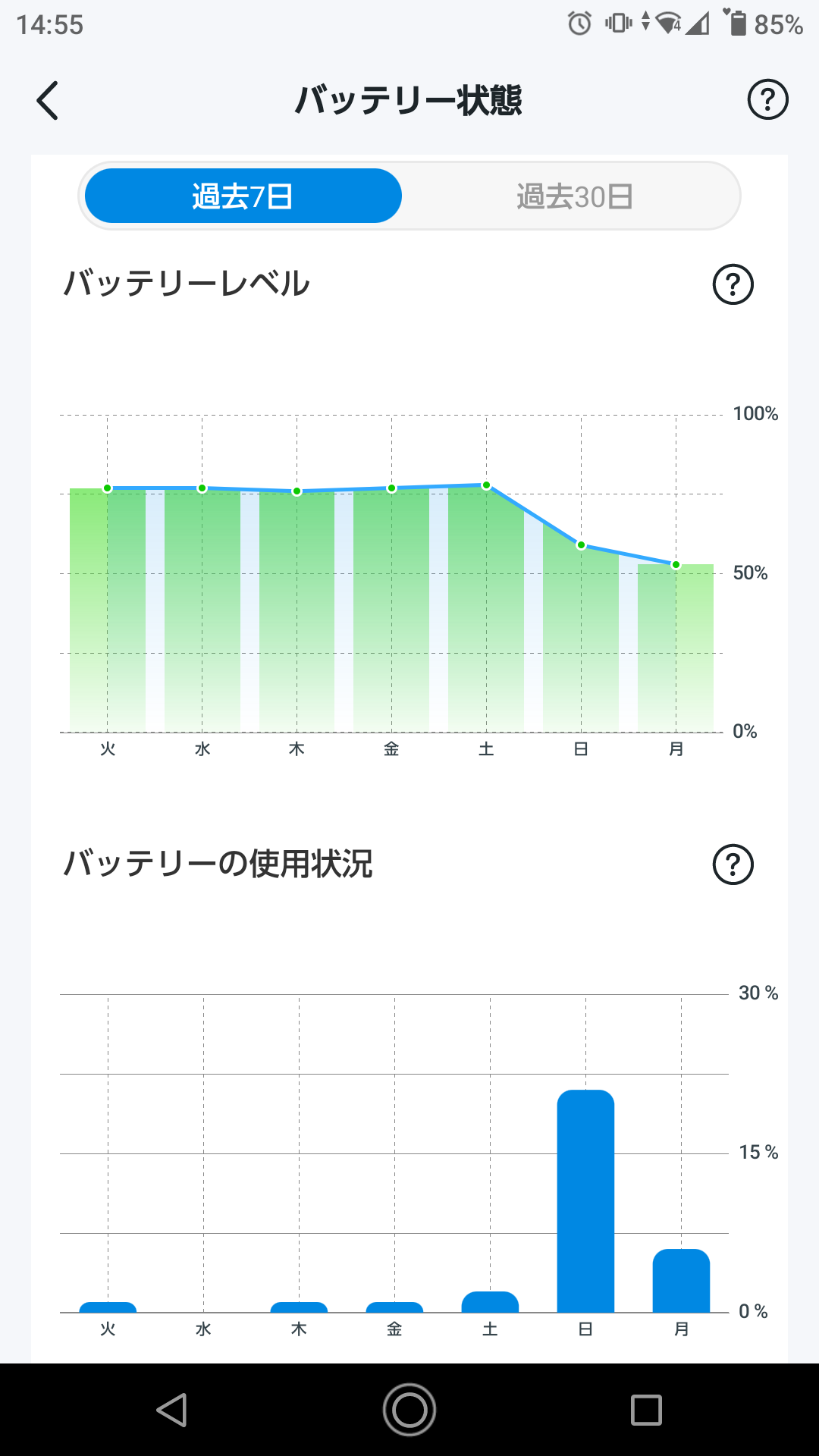Screen dimensions: 819x1456
Task: Tap the system home button
Action: point(409,1410)
